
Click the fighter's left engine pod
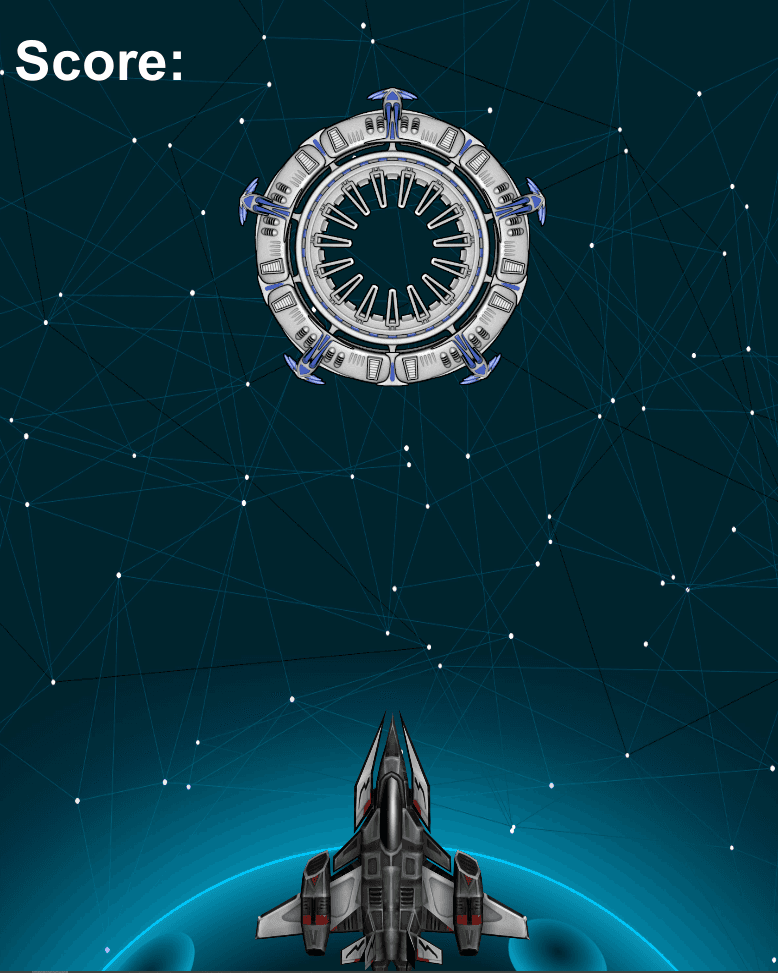pos(318,900)
